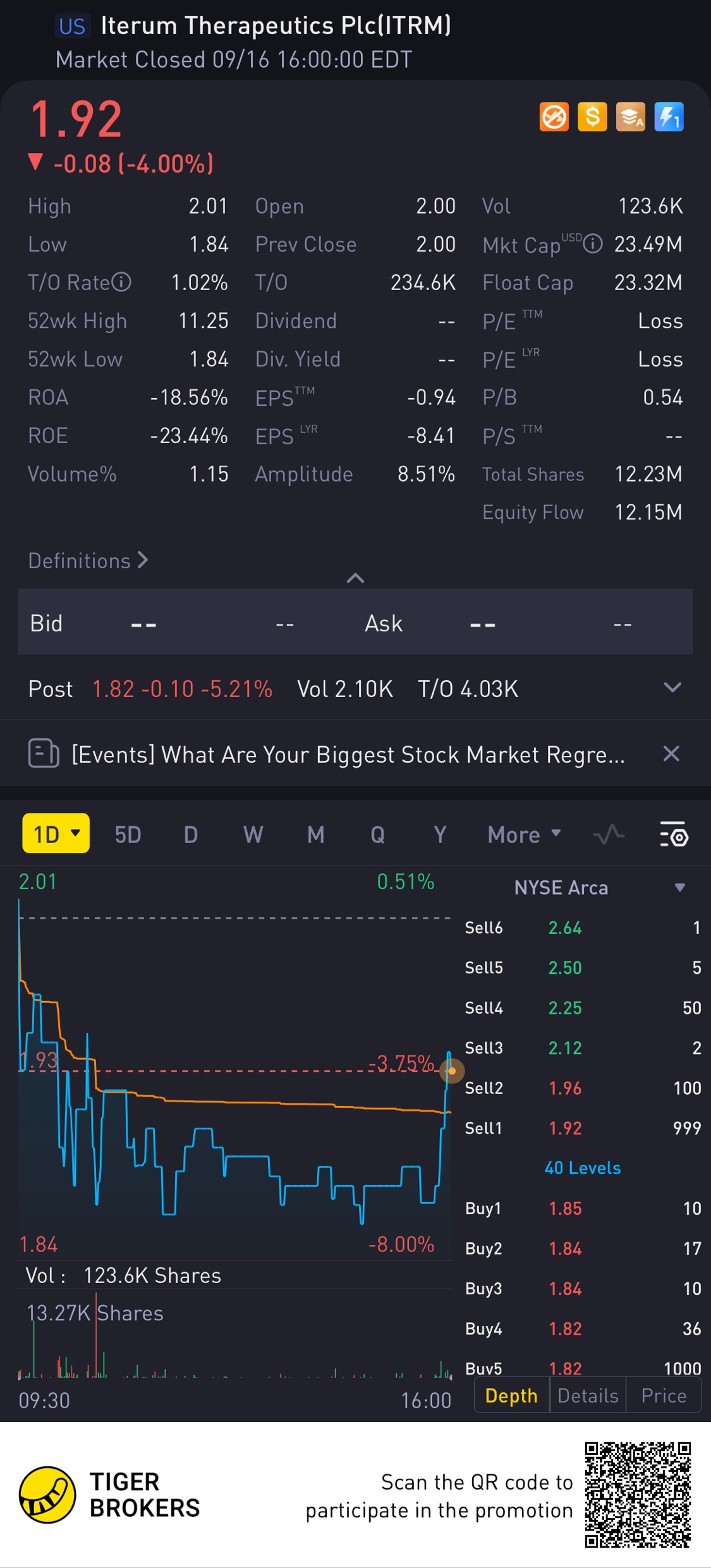Expand the Post market details row

(672, 688)
